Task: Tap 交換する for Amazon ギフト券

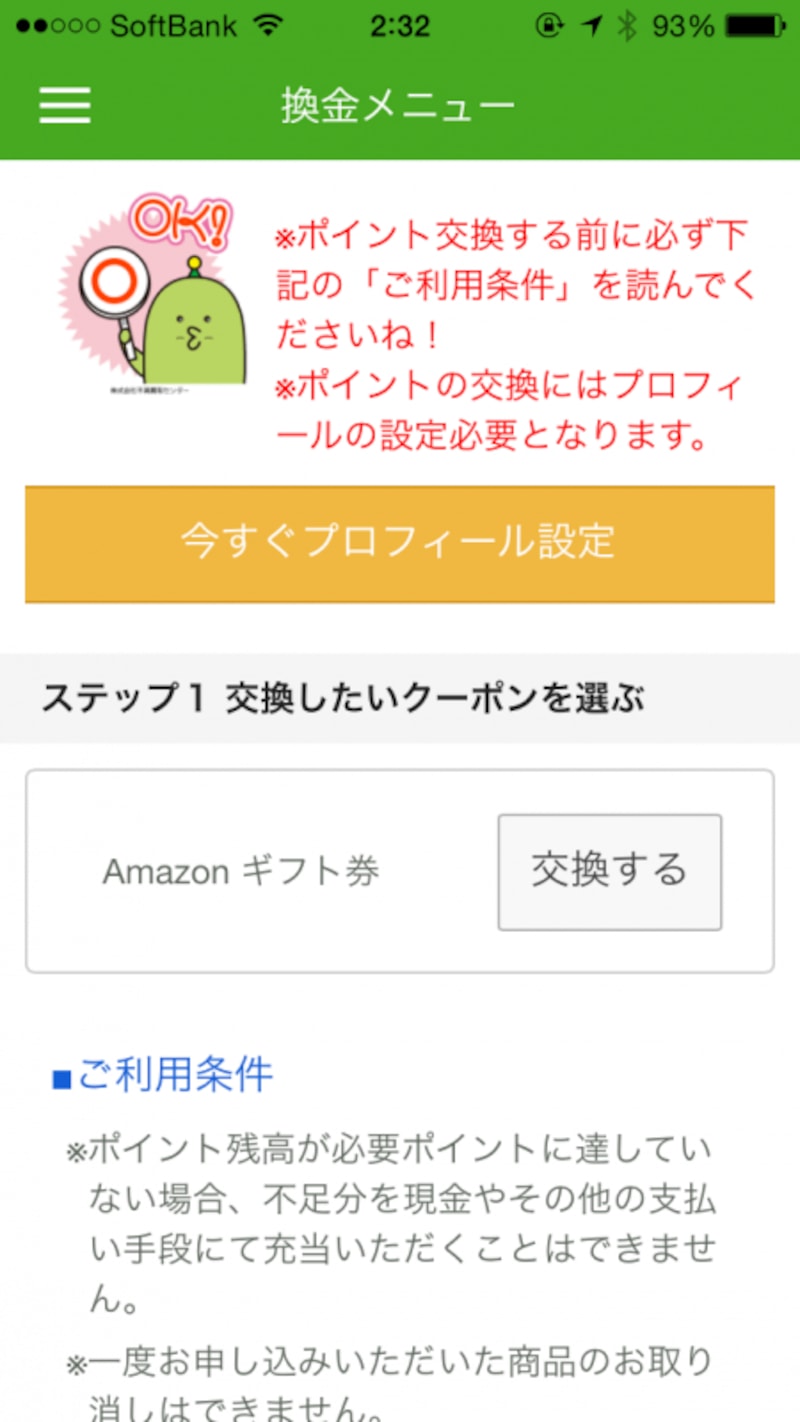Action: coord(609,871)
